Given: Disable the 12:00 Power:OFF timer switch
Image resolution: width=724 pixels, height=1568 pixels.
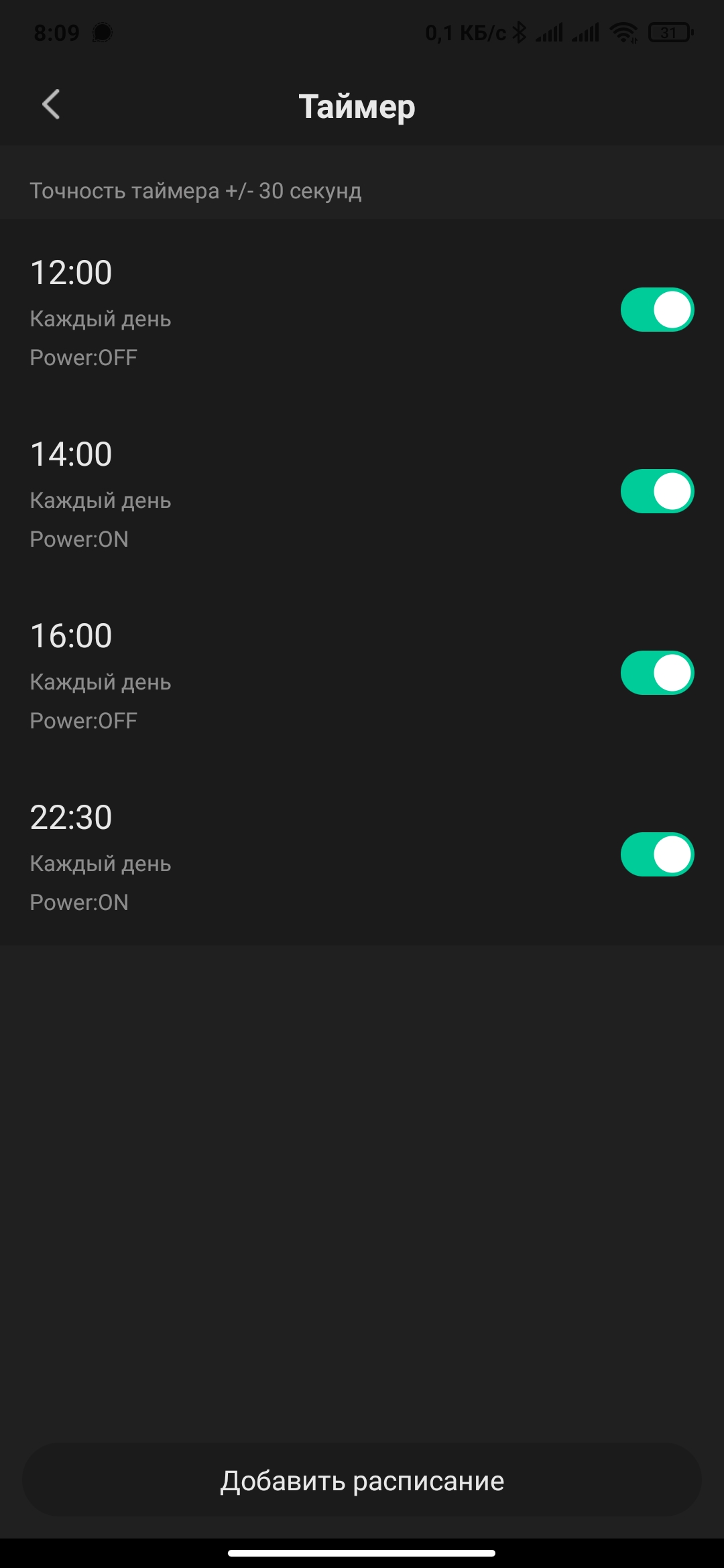Looking at the screenshot, I should (657, 310).
